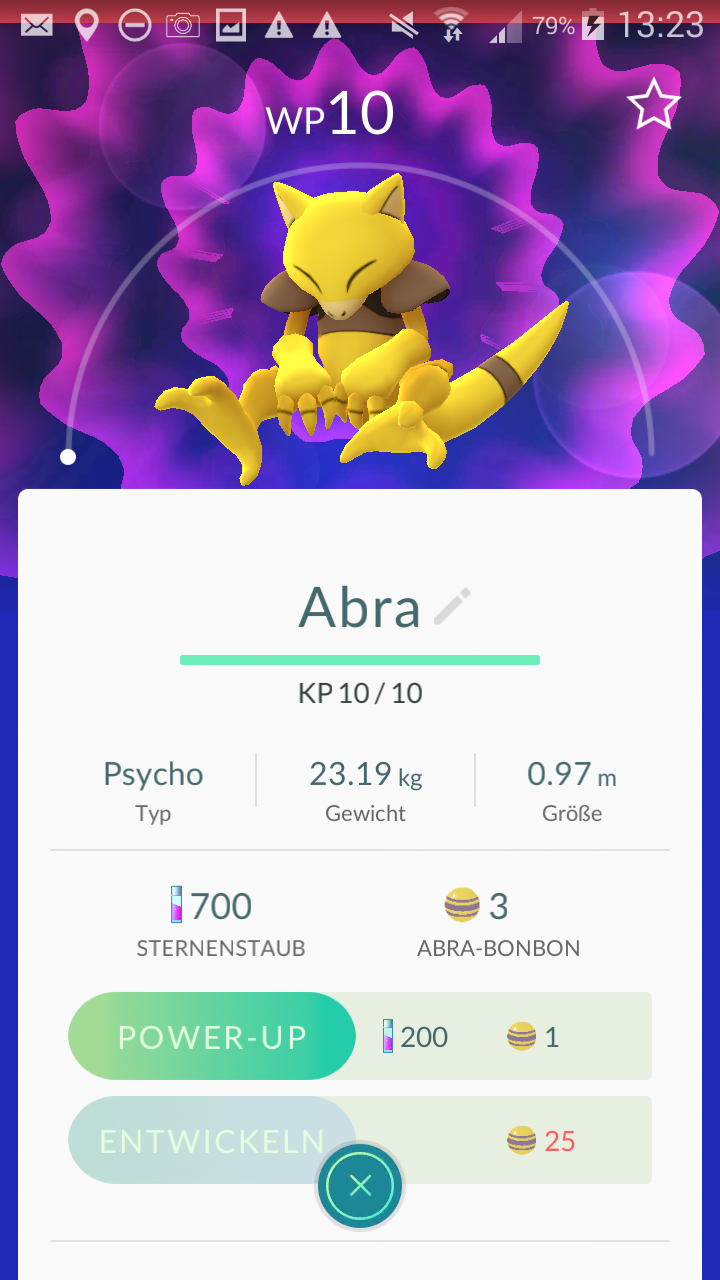Edit Abra's nickname with the pencil icon
The height and width of the screenshot is (1280, 720).
pos(452,607)
